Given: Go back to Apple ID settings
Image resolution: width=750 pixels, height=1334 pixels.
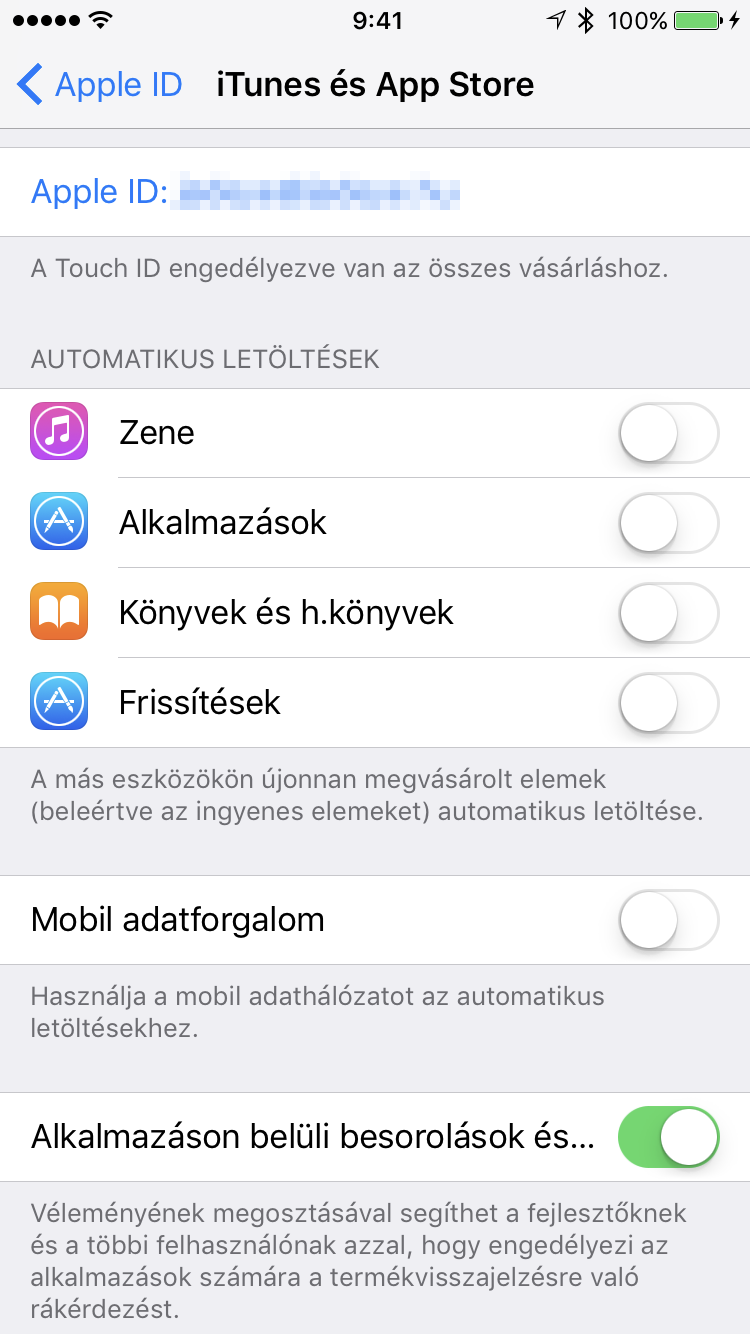Looking at the screenshot, I should pyautogui.click(x=100, y=85).
